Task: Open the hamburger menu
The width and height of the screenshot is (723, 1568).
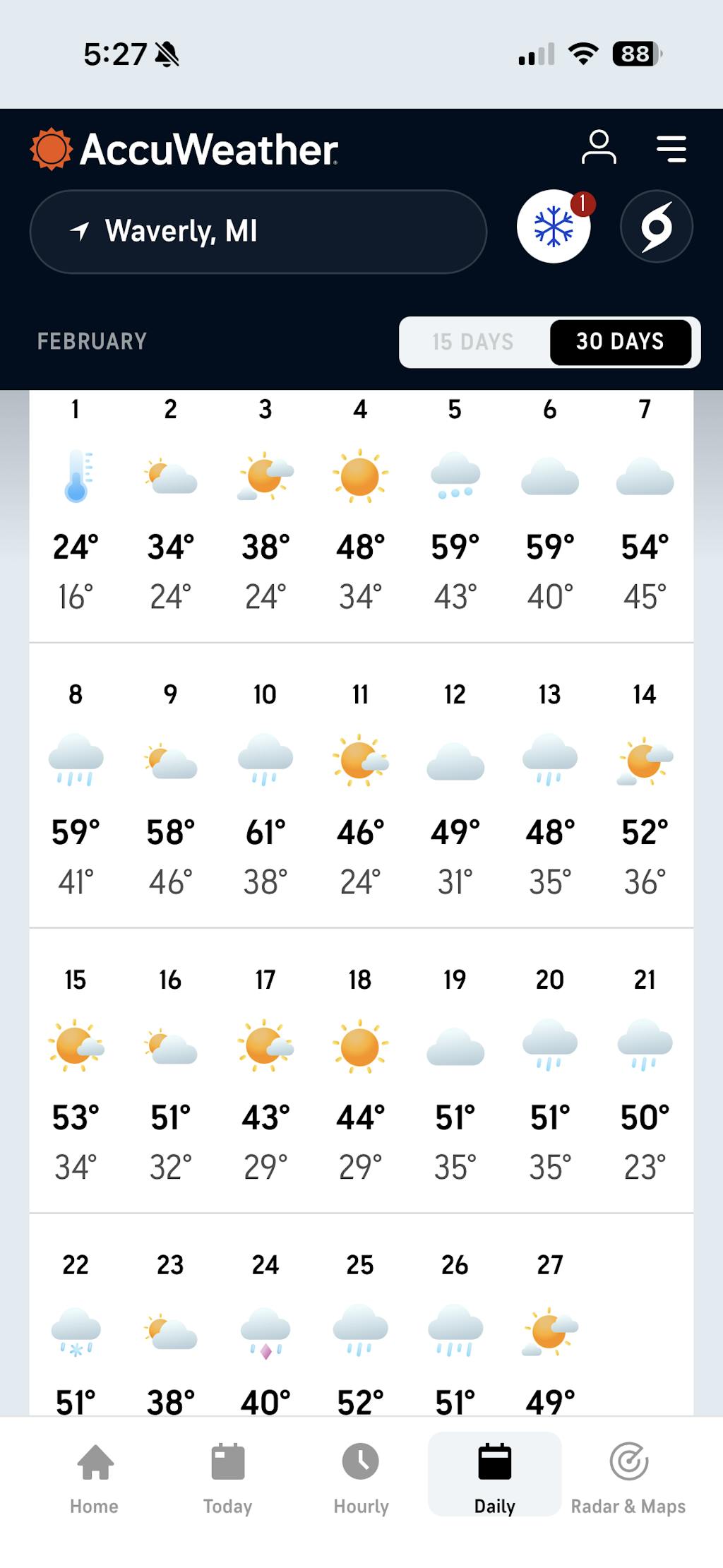Action: coord(671,149)
